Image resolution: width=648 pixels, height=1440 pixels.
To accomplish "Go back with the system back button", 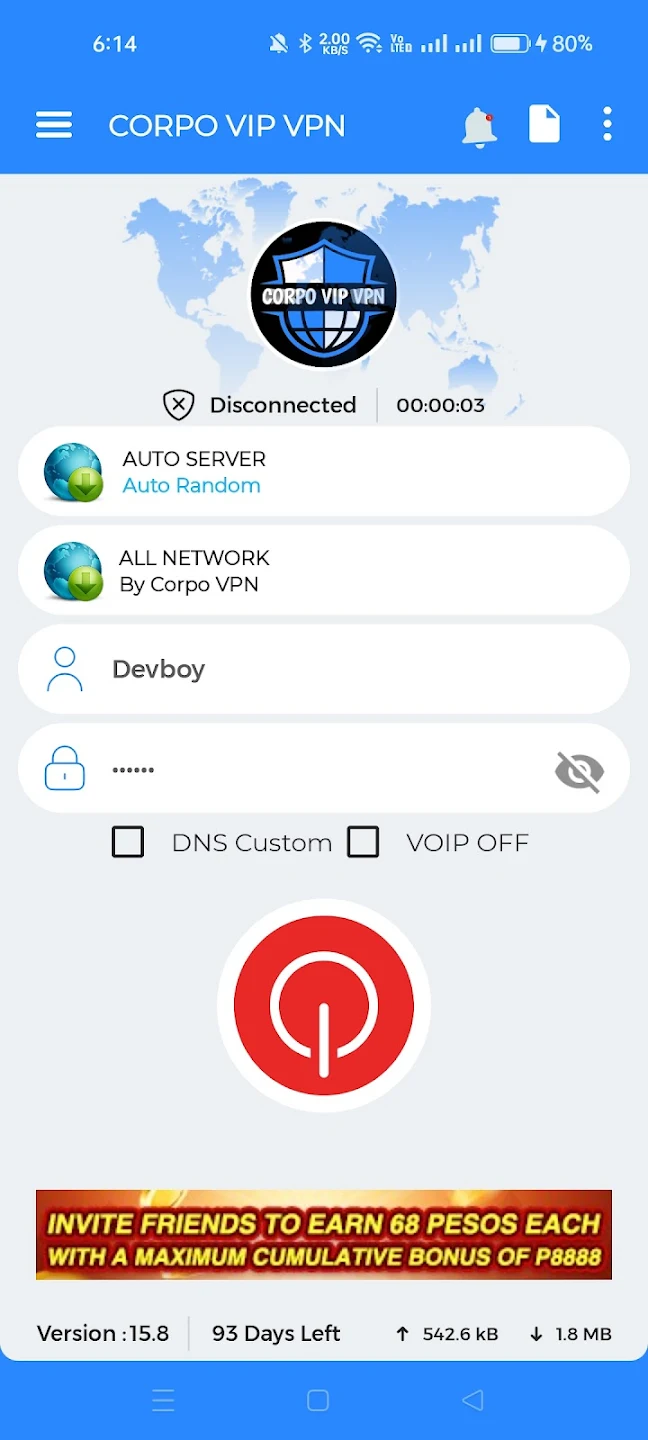I will click(473, 1400).
